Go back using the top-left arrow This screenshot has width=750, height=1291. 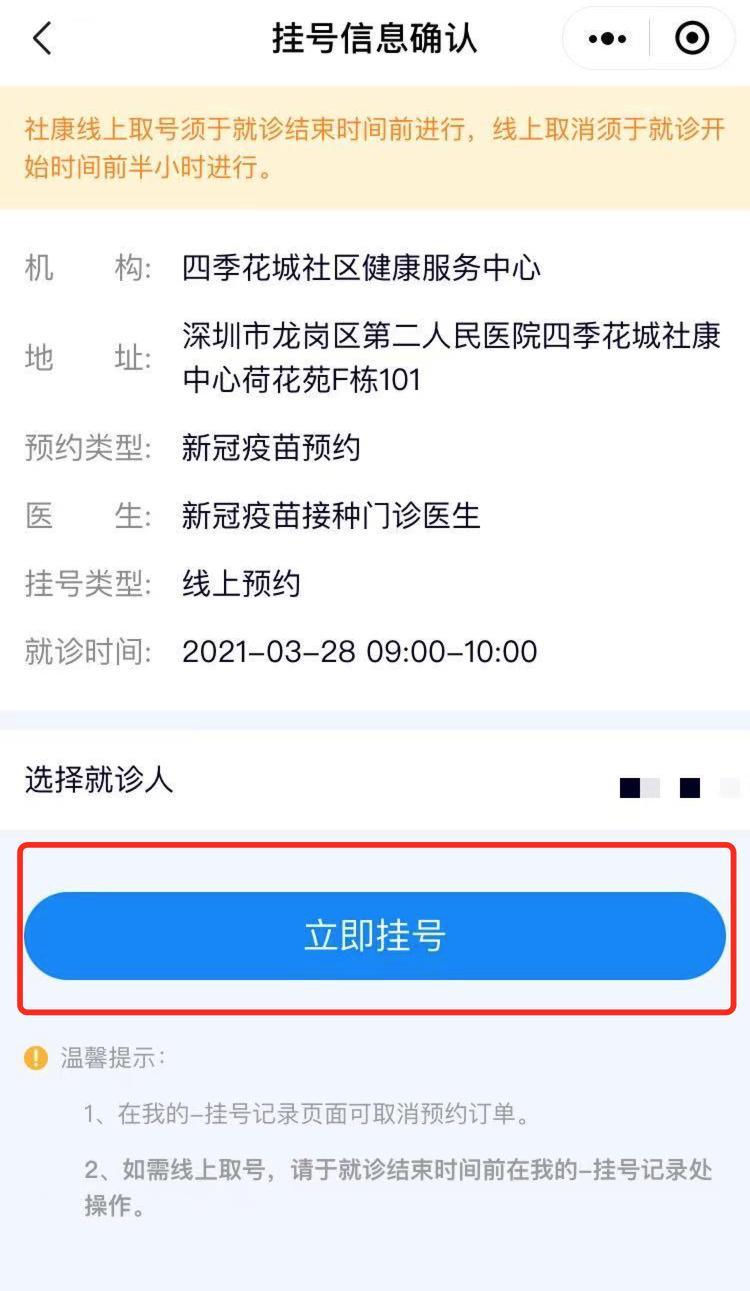pos(41,39)
